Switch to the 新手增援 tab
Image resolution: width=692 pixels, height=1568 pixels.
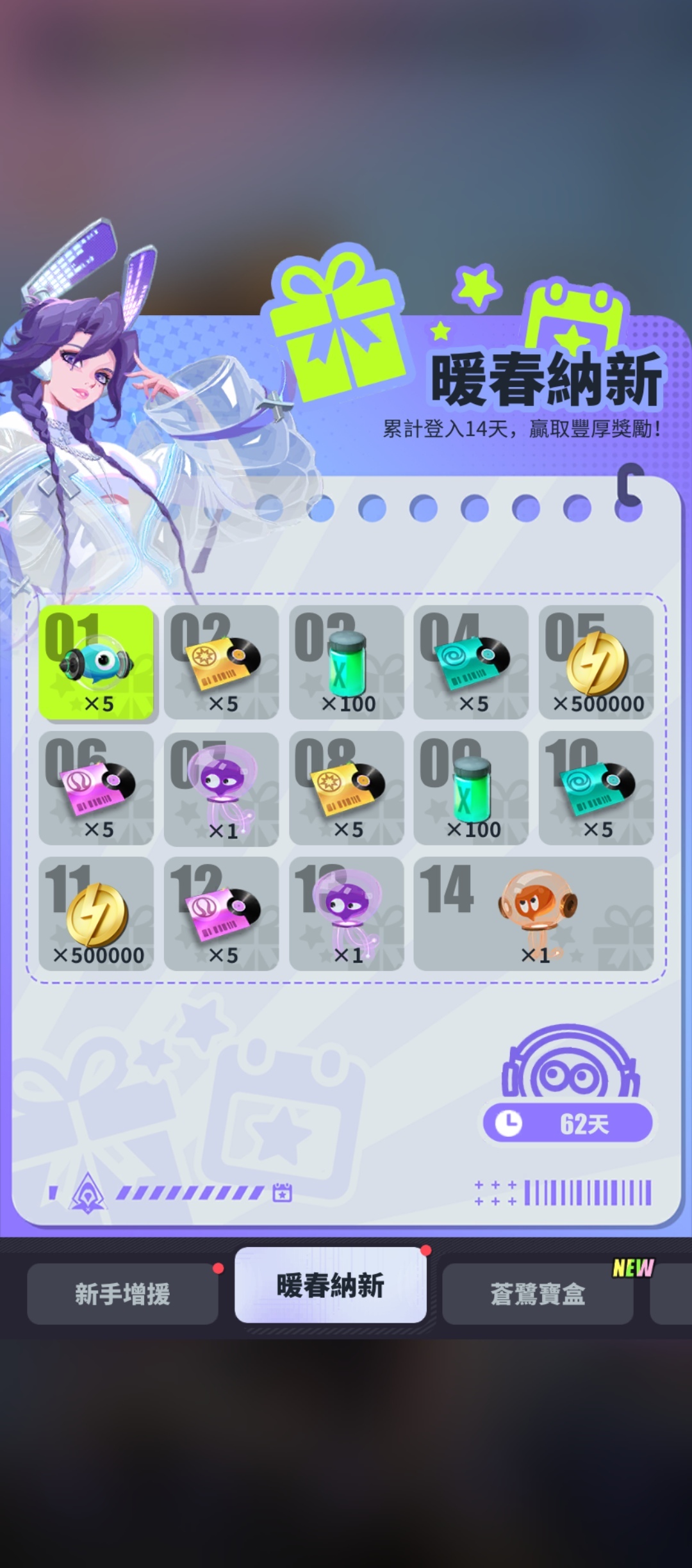(122, 1294)
